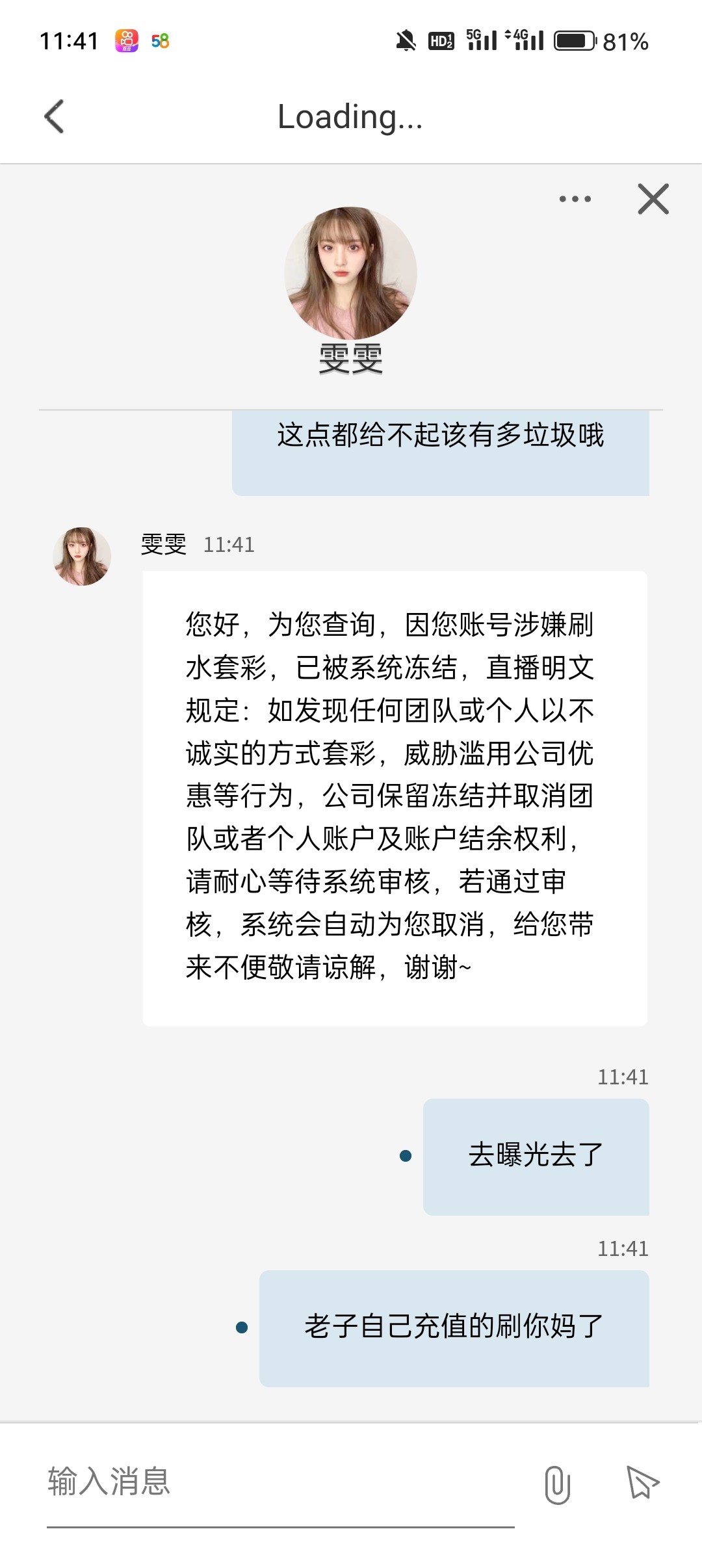Image resolution: width=702 pixels, height=1568 pixels.
Task: Open the three-dot more options menu
Action: [575, 199]
